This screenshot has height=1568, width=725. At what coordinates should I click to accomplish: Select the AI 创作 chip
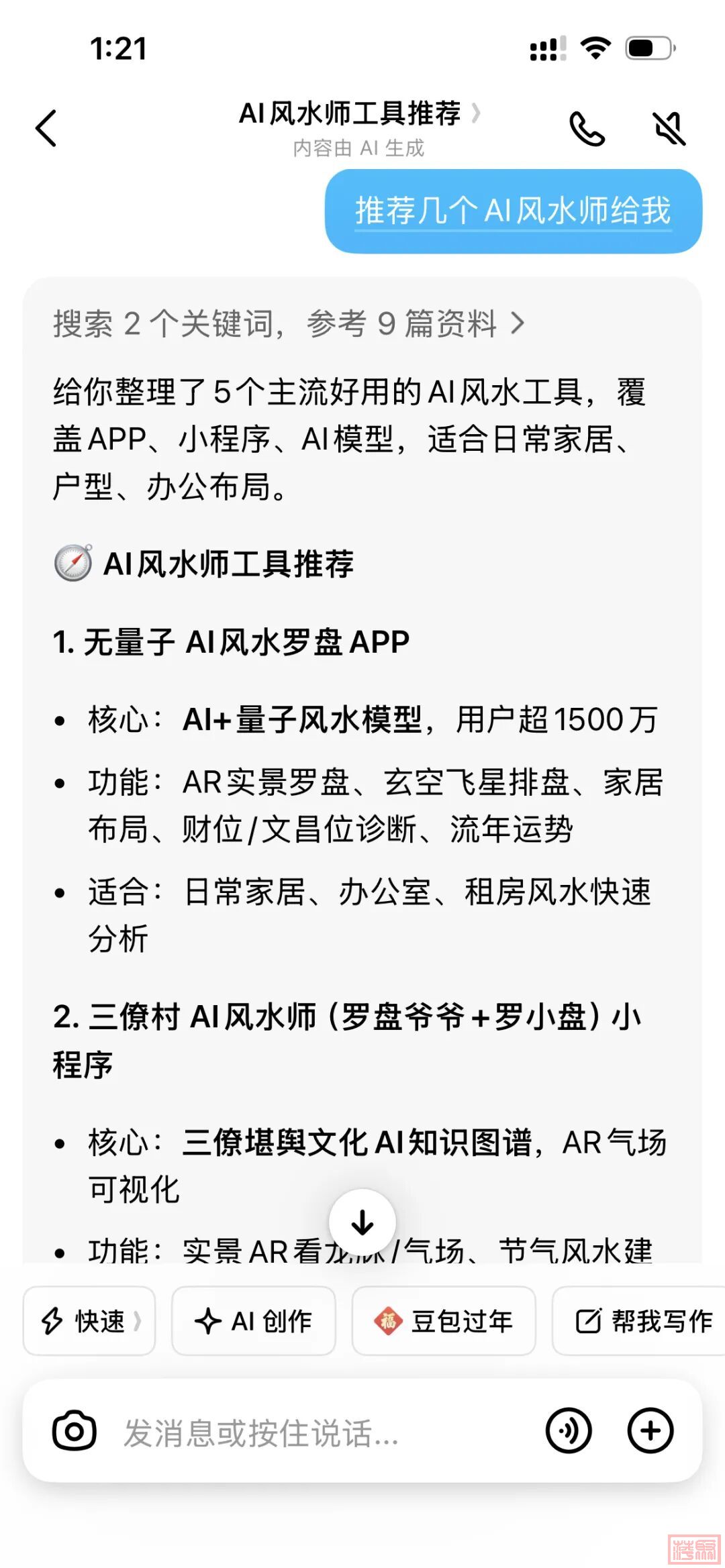coord(254,1321)
